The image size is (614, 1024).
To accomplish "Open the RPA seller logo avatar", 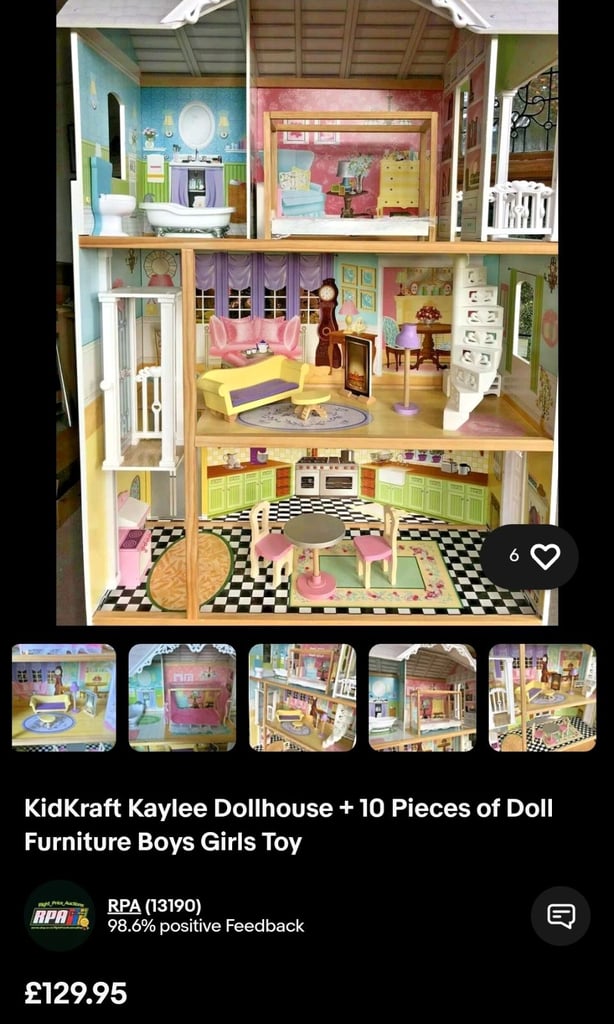I will point(60,915).
